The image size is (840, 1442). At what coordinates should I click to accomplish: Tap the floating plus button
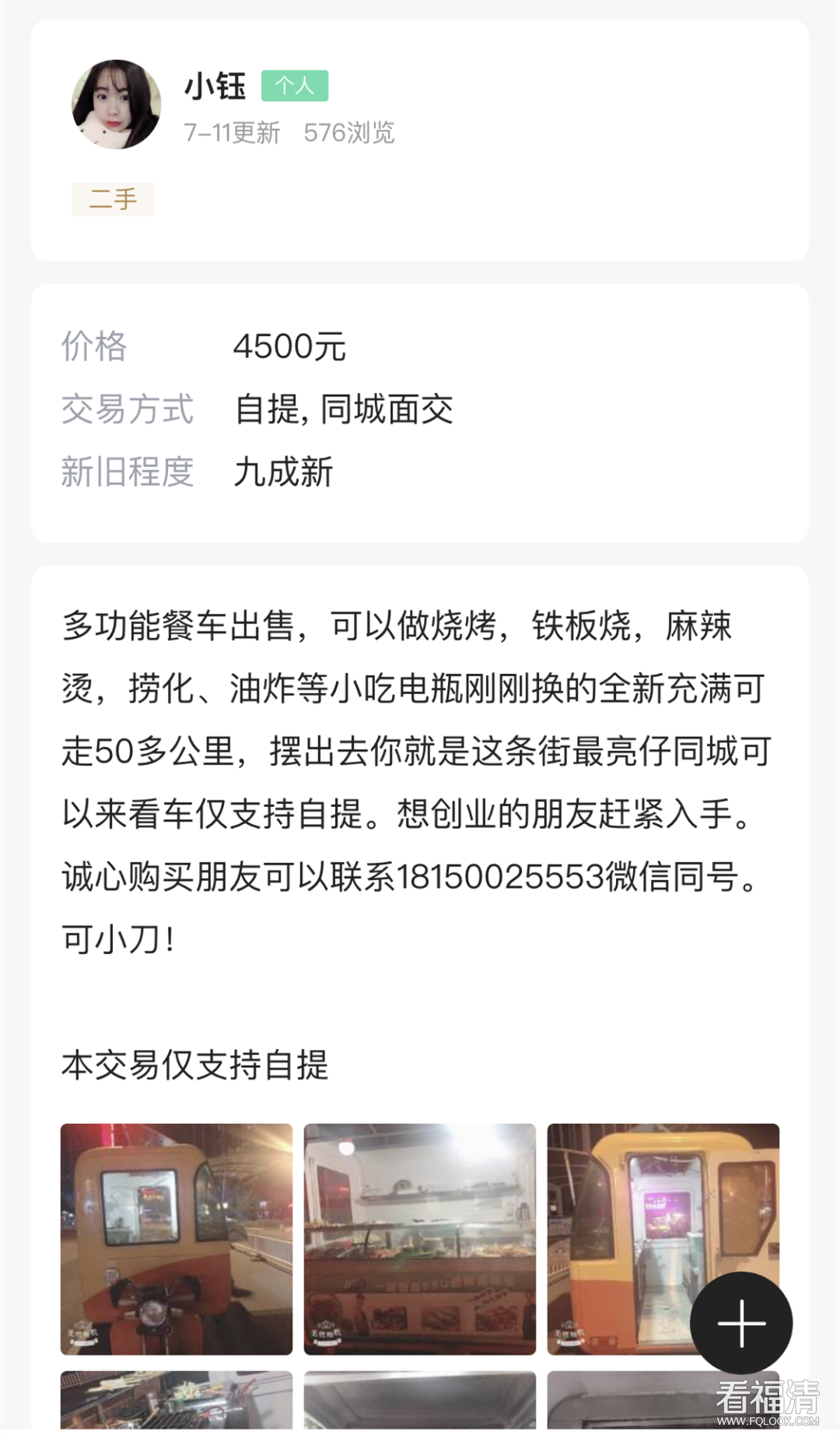tap(741, 1323)
